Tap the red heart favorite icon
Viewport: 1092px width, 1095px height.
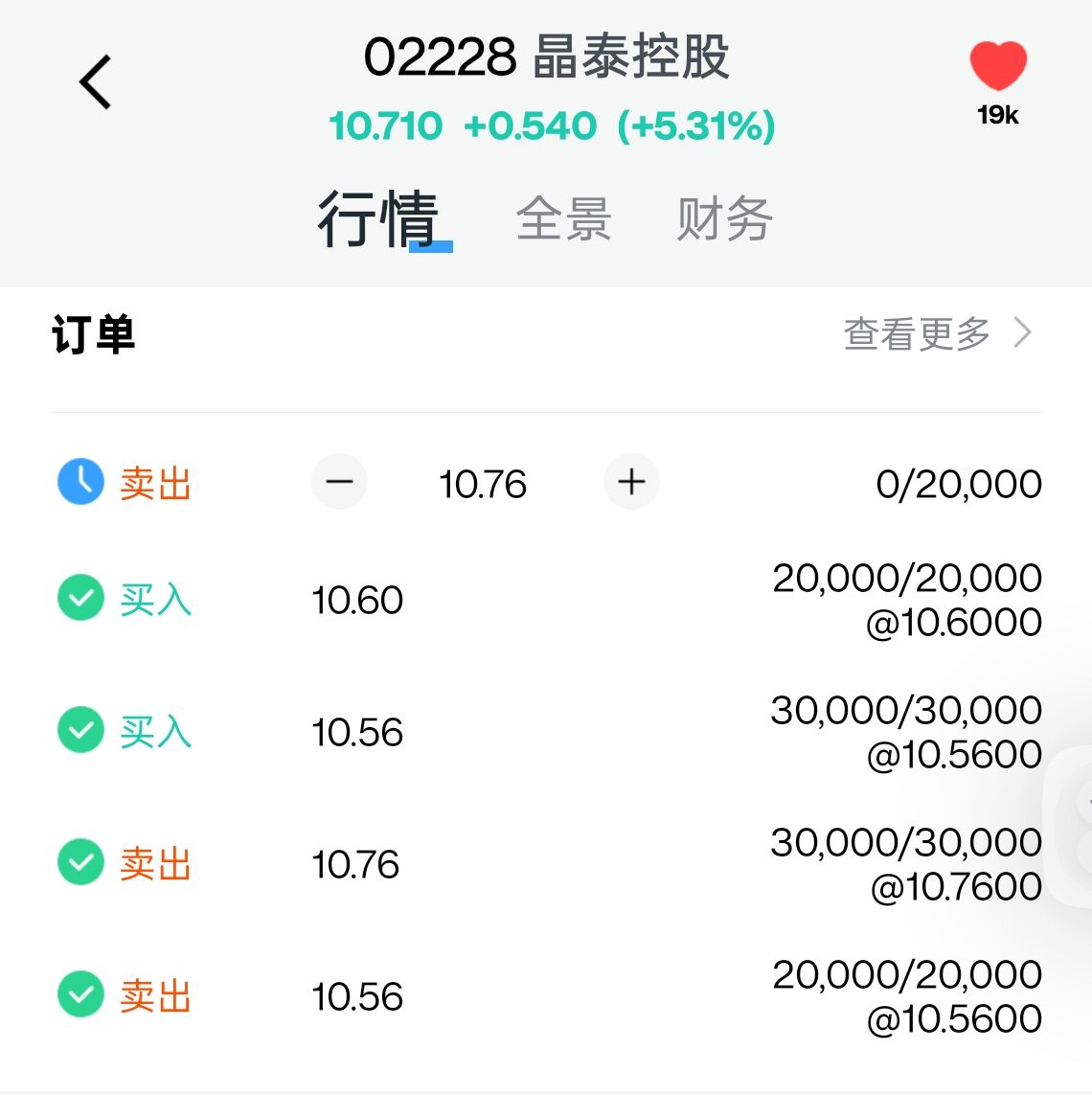point(997,67)
